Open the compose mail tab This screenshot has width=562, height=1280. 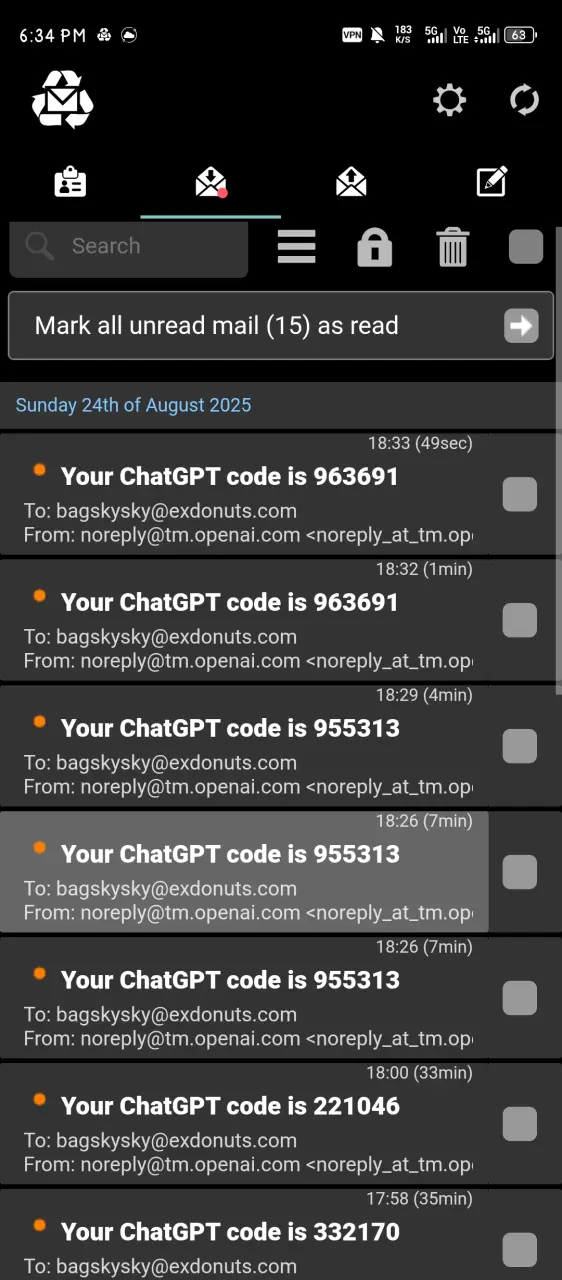pos(492,181)
